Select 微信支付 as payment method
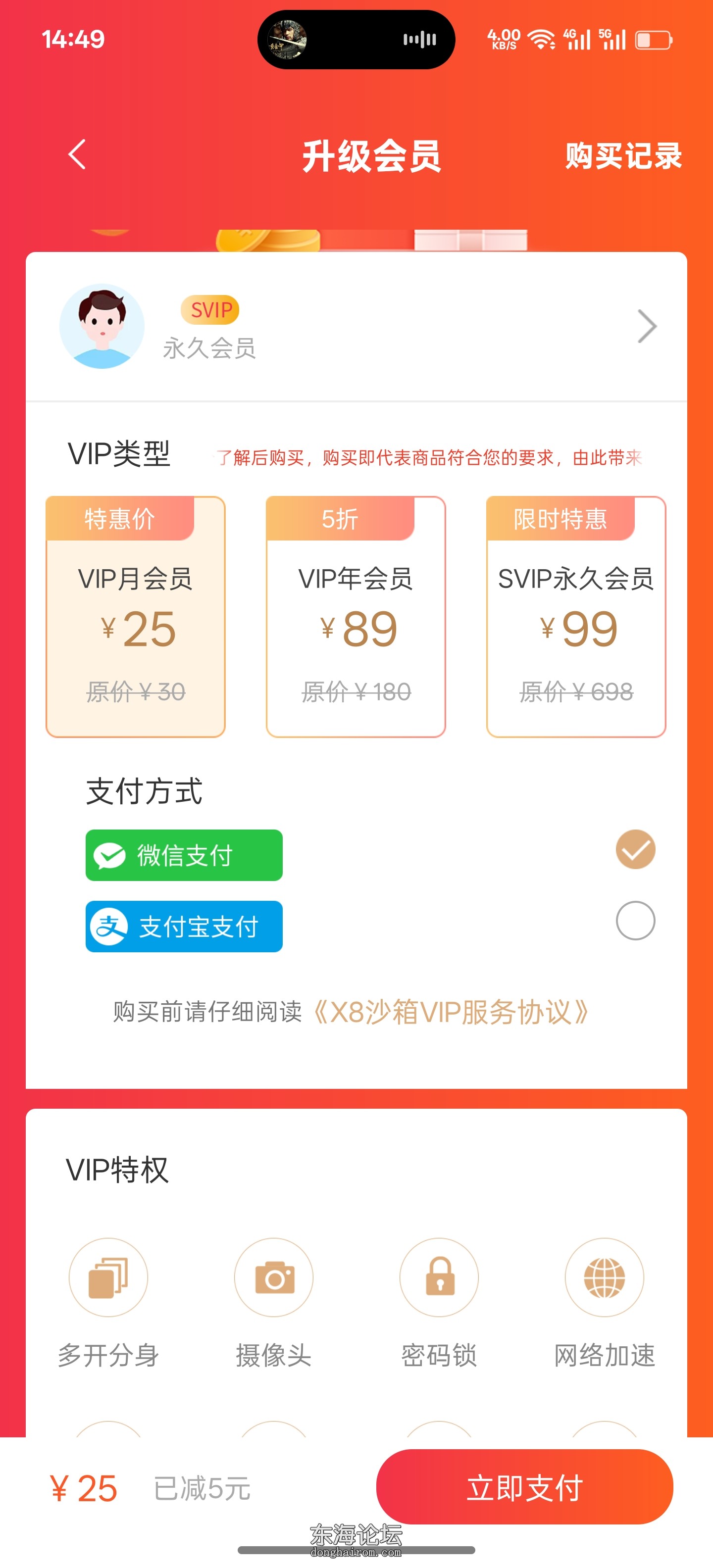 (635, 849)
